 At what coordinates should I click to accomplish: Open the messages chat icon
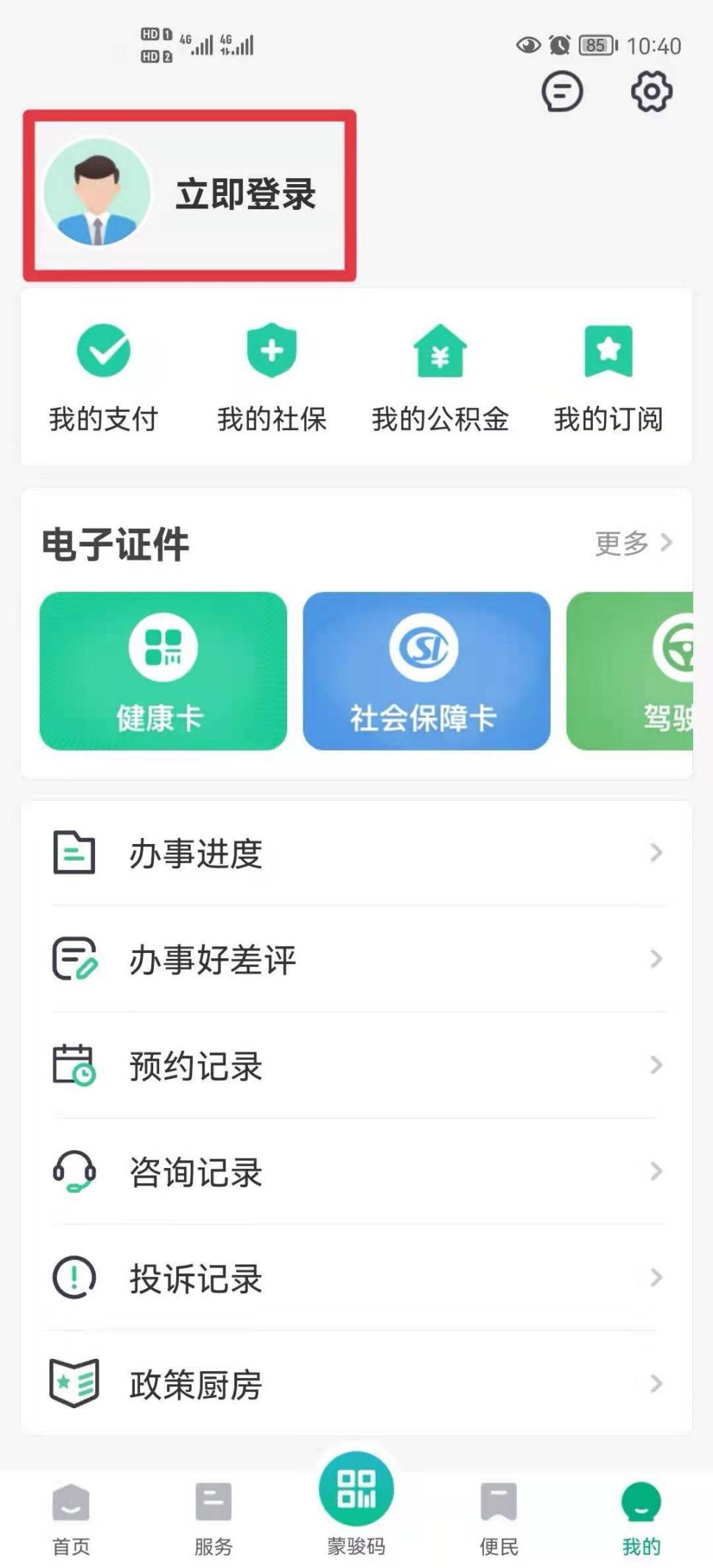(x=562, y=92)
